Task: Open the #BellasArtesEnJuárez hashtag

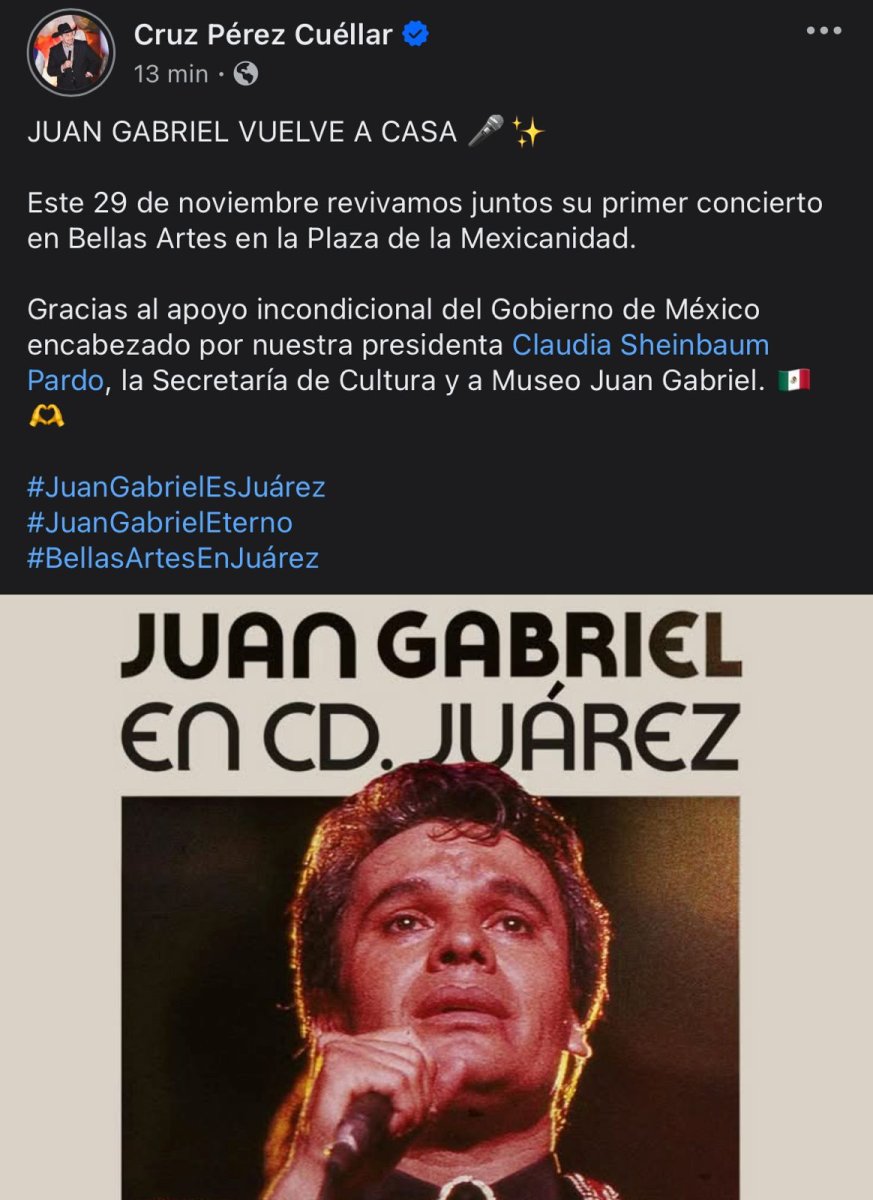Action: click(x=173, y=558)
